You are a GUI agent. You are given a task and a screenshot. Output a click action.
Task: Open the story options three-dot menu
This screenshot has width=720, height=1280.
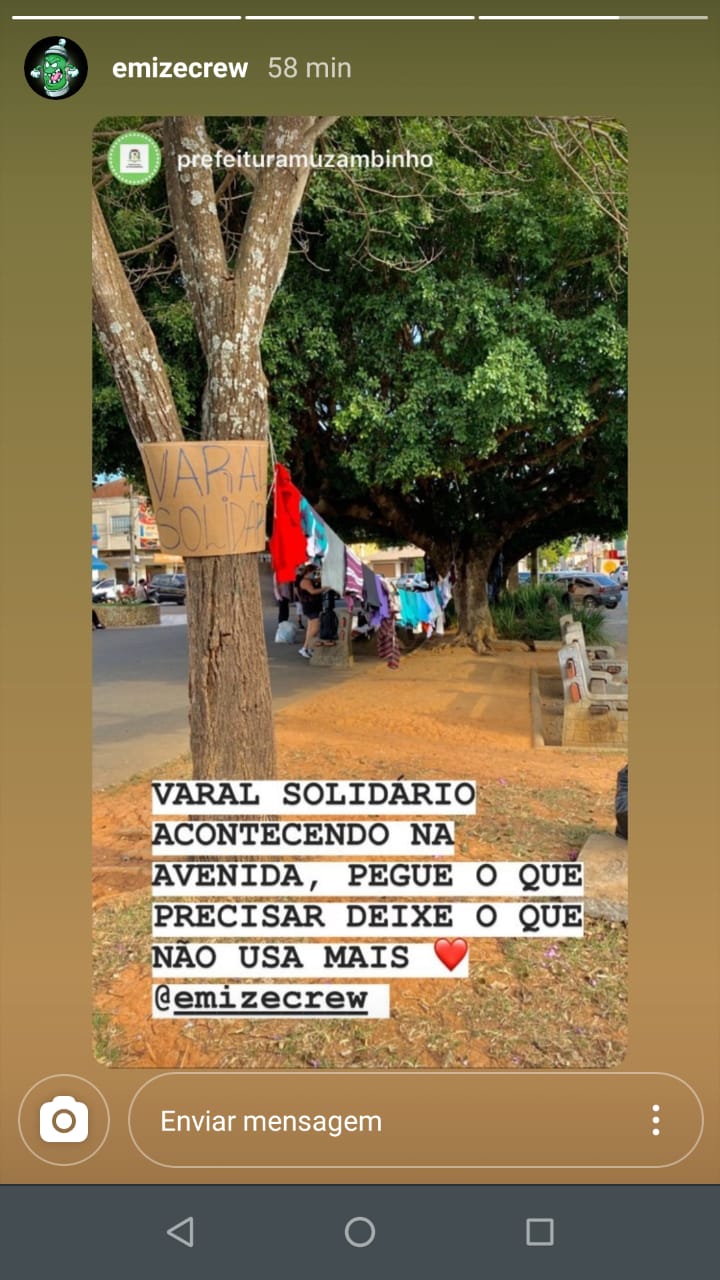[x=656, y=1120]
